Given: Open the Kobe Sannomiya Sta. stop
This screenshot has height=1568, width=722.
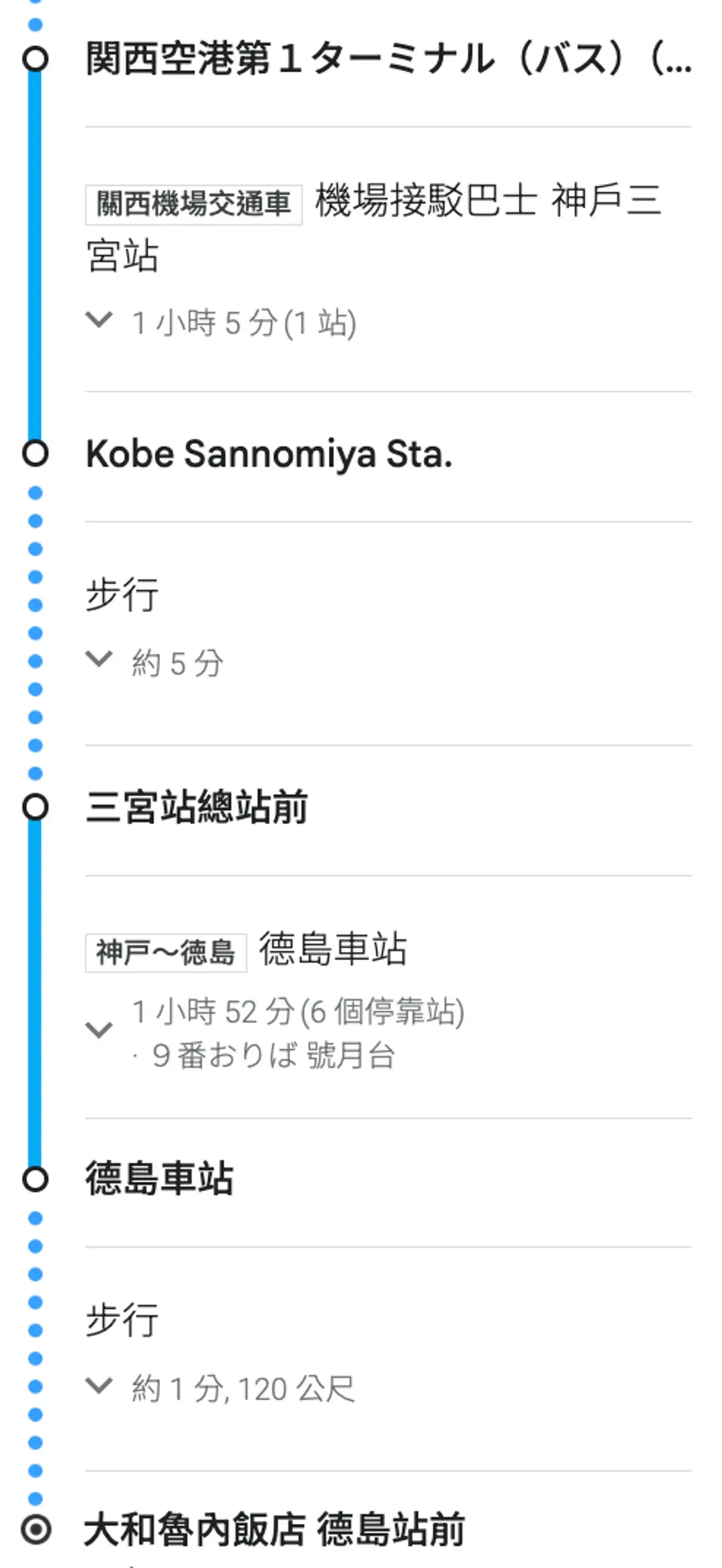Looking at the screenshot, I should point(269,454).
